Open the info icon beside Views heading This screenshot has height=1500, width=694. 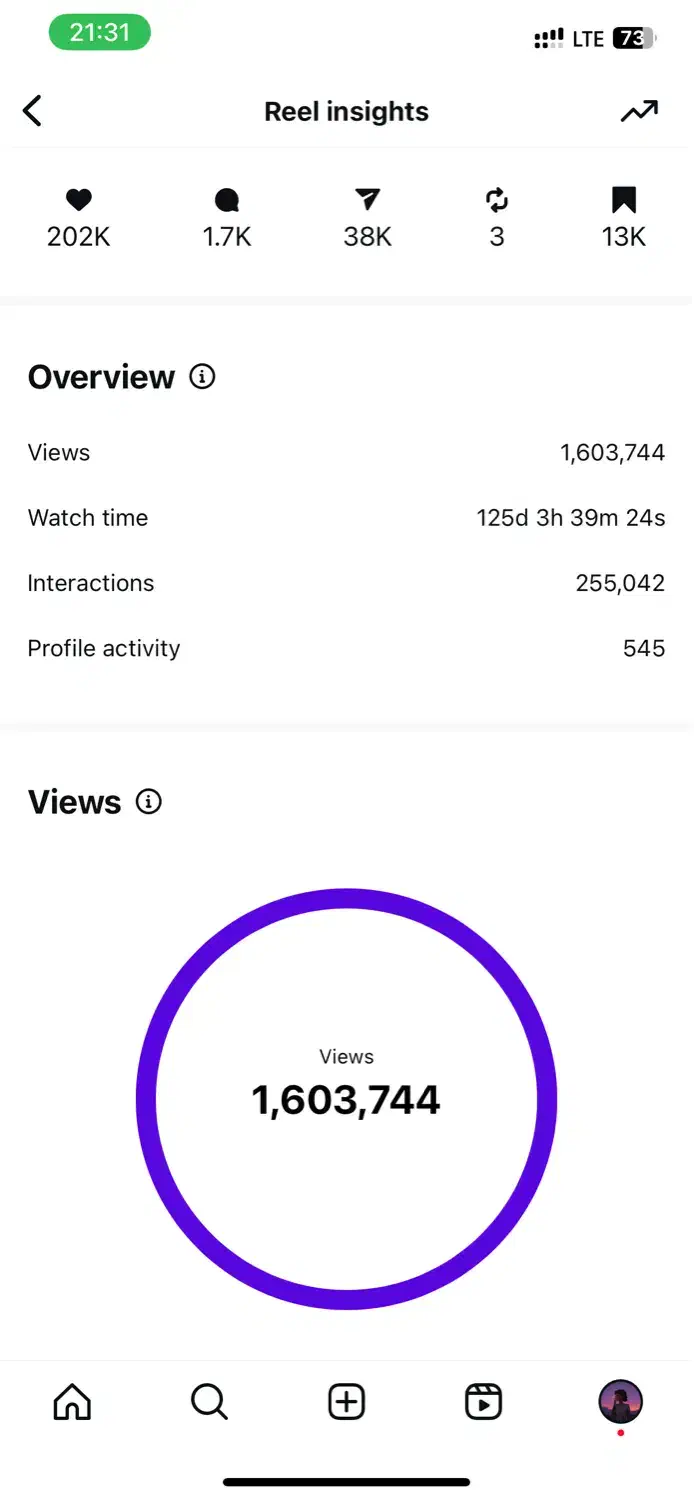click(149, 801)
